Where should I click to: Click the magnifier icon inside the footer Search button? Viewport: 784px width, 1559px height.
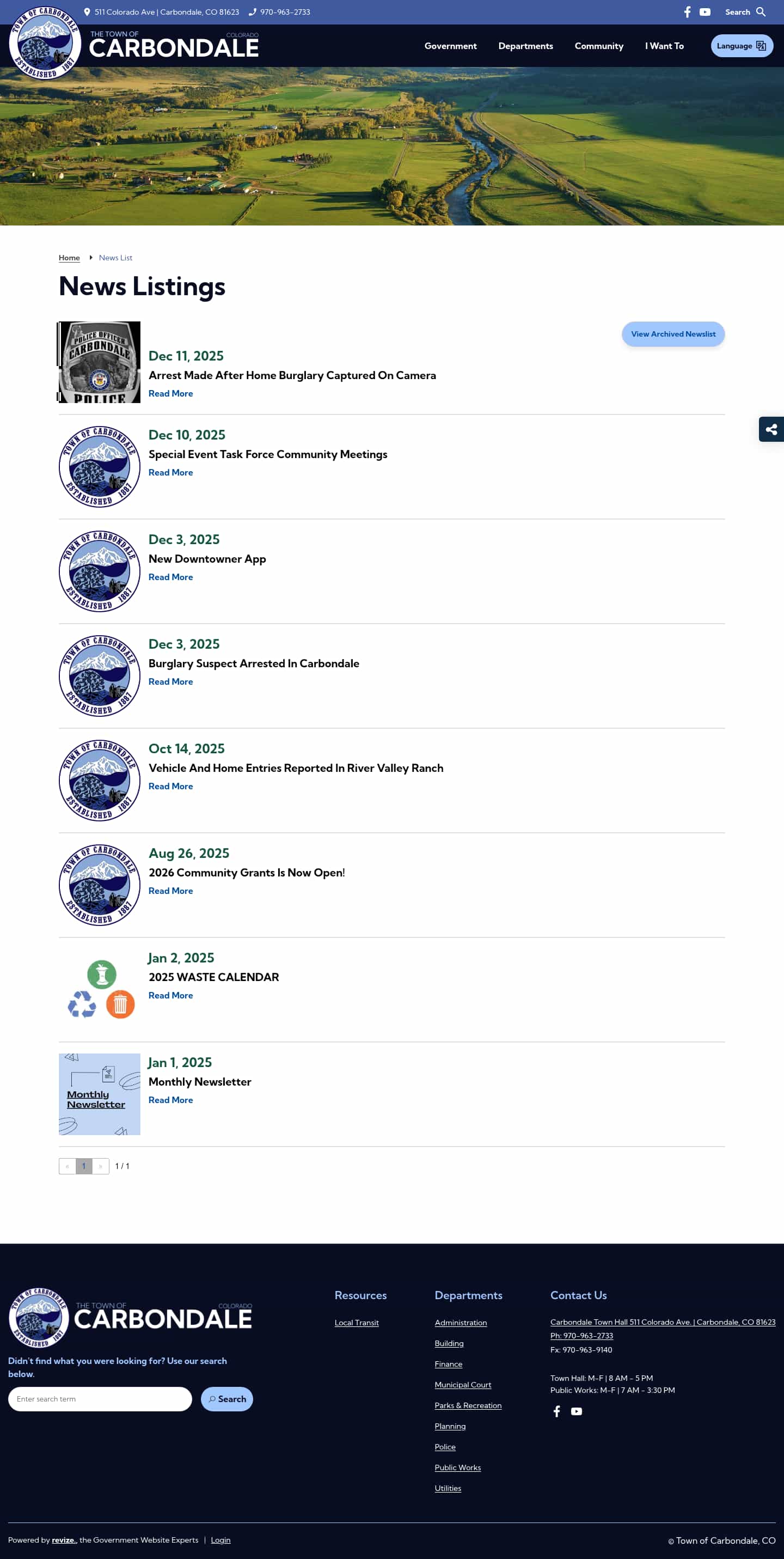pos(213,1399)
